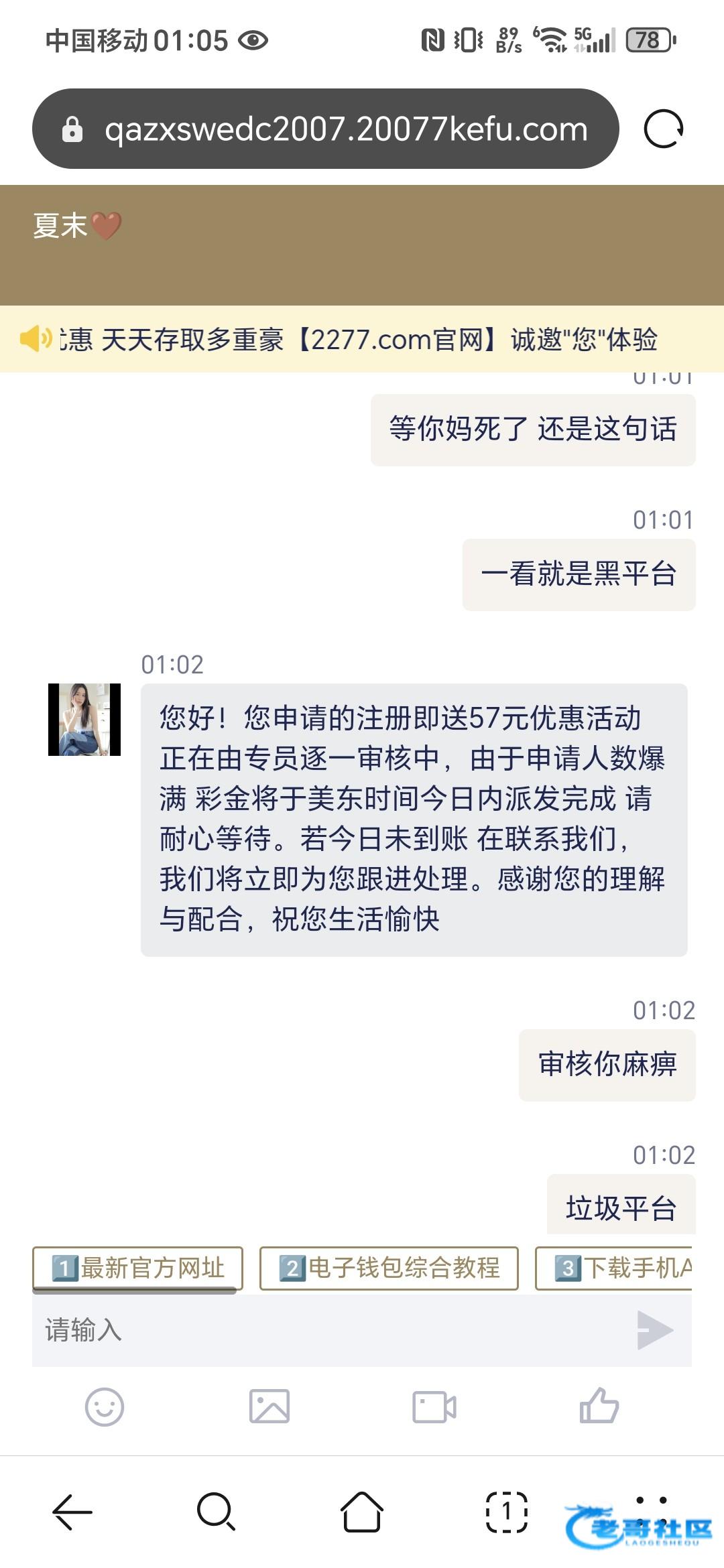
Task: Open the emoji picker
Action: click(105, 1407)
